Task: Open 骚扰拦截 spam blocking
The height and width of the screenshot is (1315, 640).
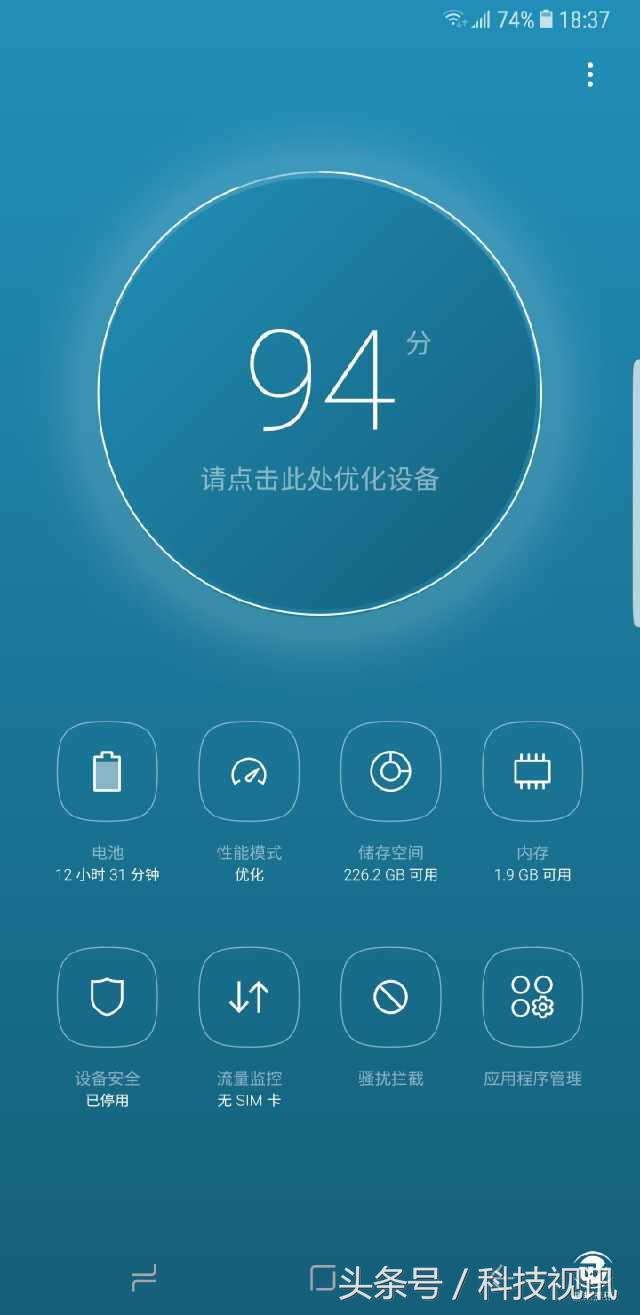Action: coord(390,997)
